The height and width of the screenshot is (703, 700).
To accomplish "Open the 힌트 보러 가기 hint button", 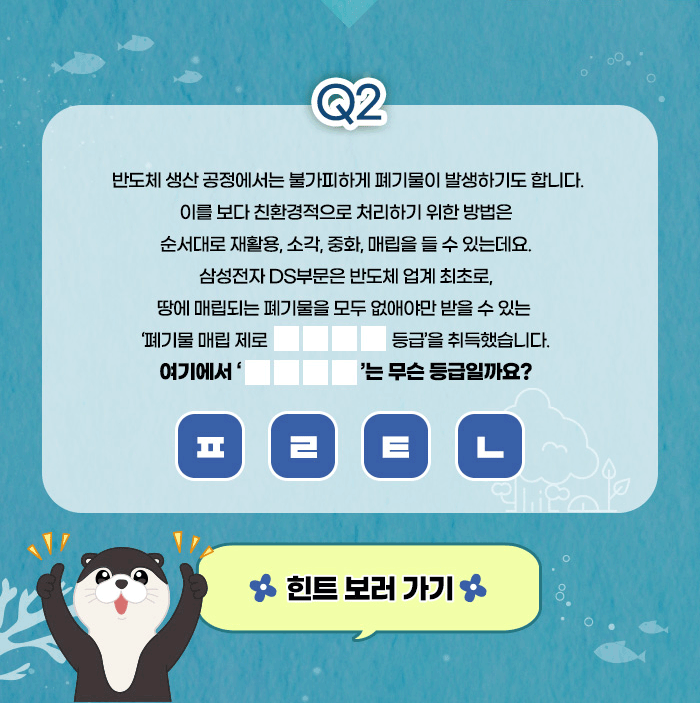I will 369,588.
